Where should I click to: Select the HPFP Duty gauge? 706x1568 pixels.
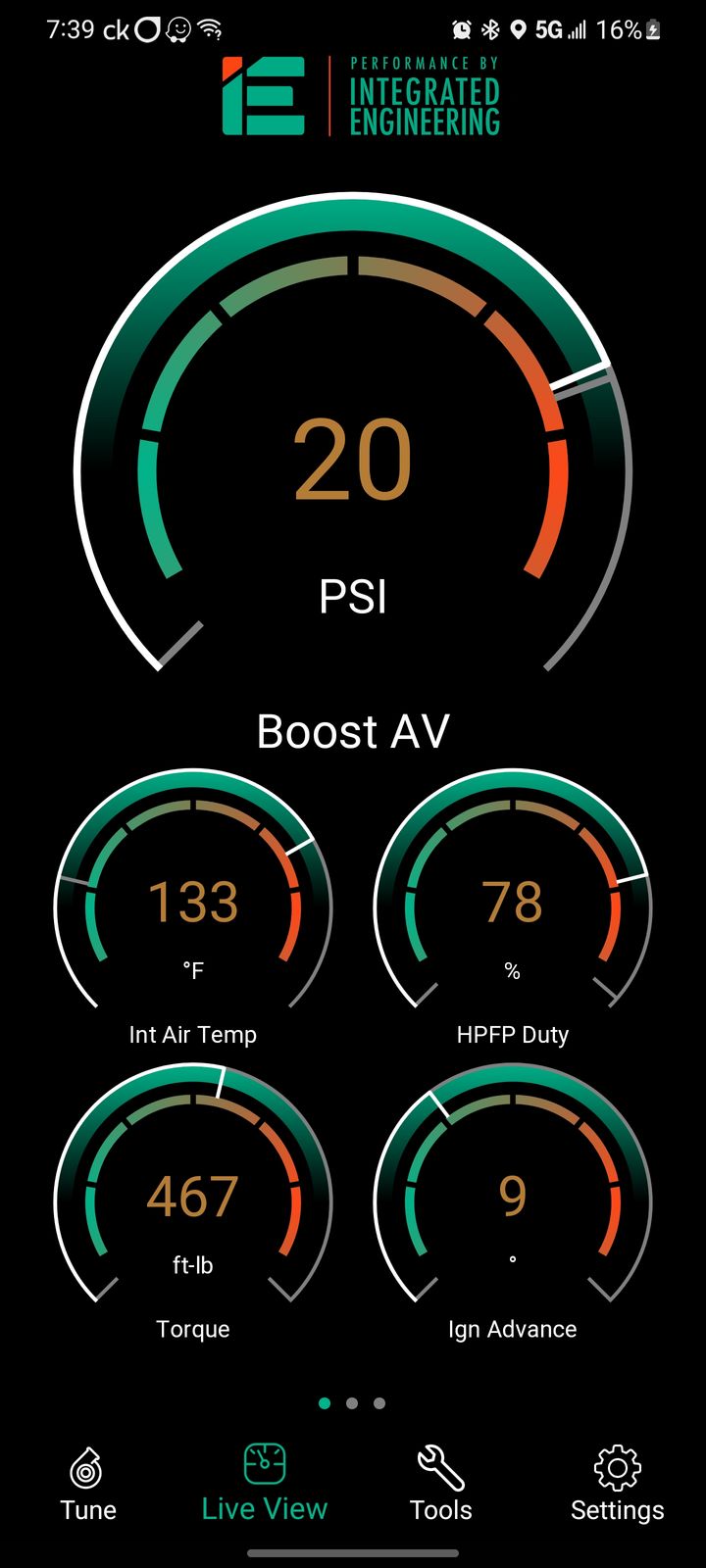pyautogui.click(x=513, y=906)
